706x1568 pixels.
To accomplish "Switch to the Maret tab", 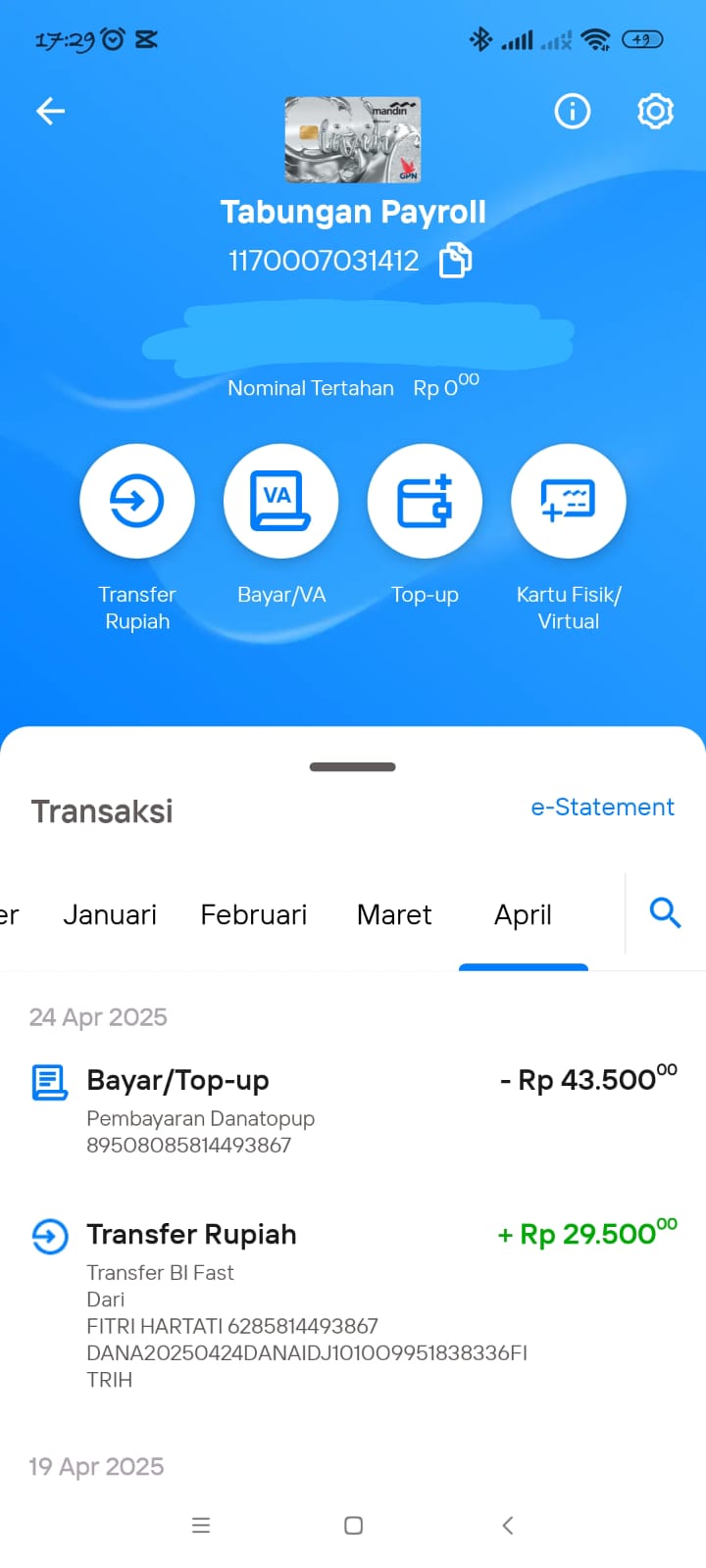I will [394, 915].
